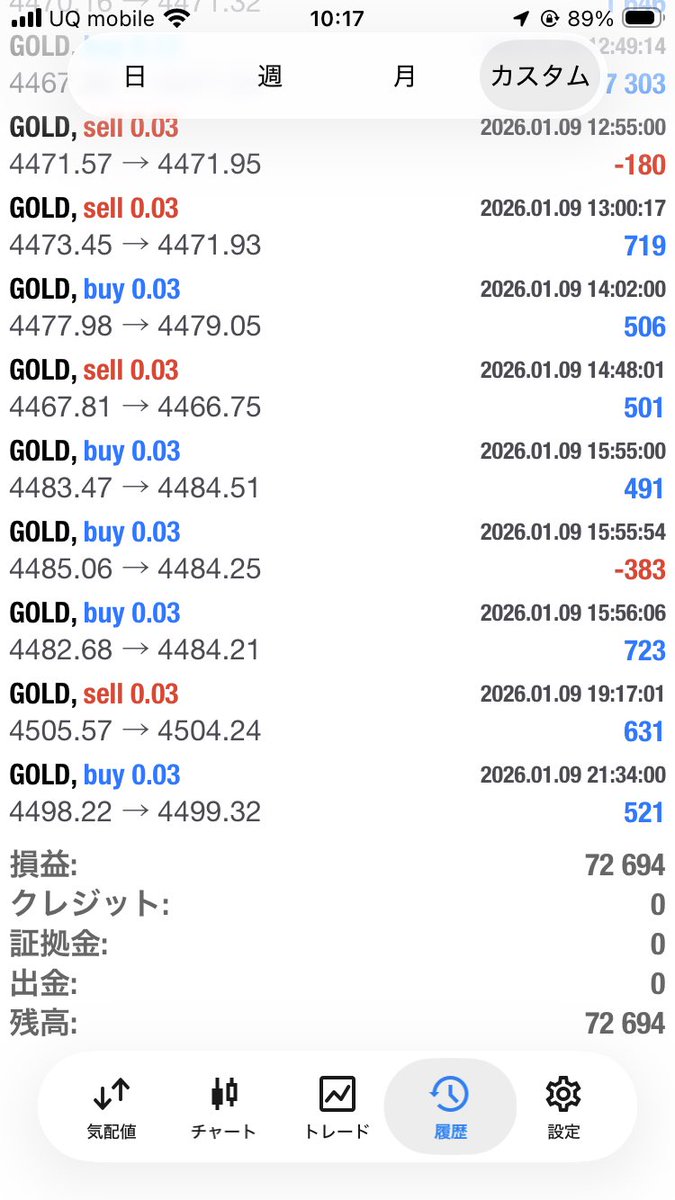Image resolution: width=675 pixels, height=1200 pixels.
Task: Choose the 月 period filter
Action: tap(404, 76)
